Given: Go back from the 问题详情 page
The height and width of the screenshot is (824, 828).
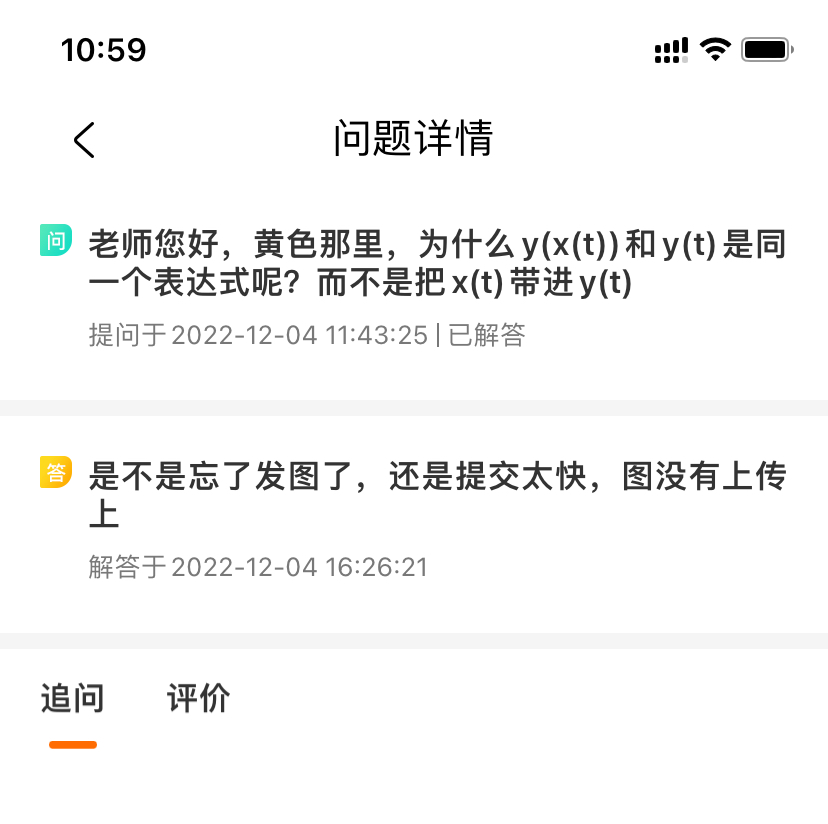Looking at the screenshot, I should [x=84, y=140].
